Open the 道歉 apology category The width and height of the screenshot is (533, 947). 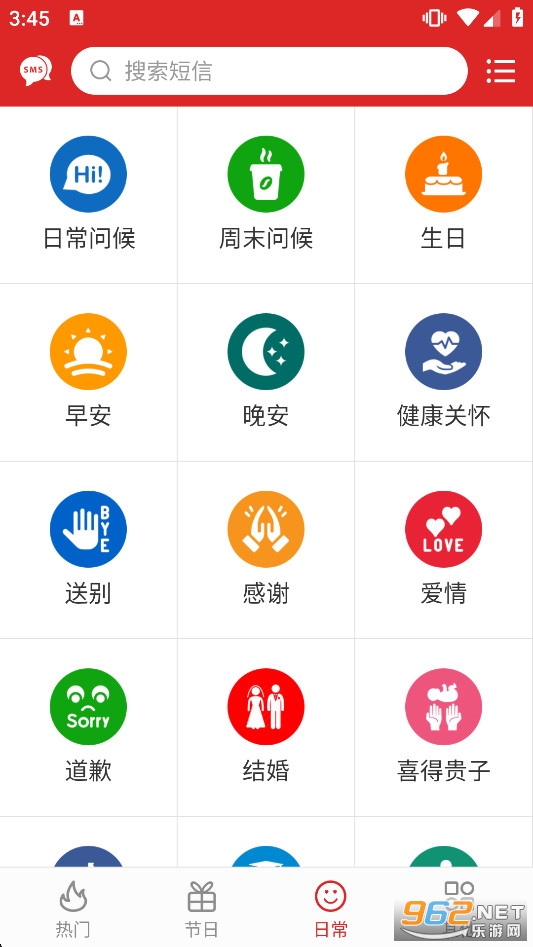point(89,728)
